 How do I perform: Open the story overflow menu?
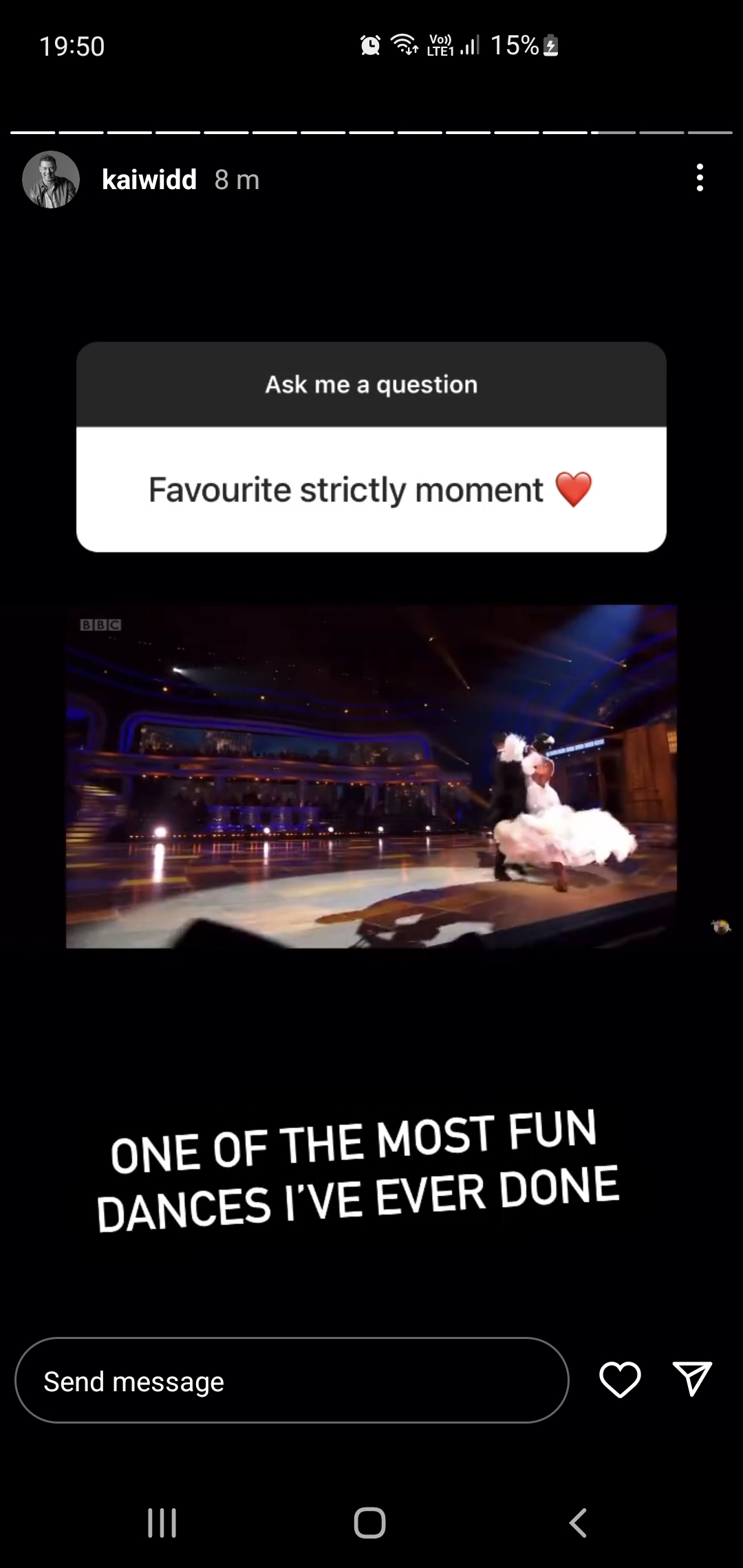(x=700, y=178)
